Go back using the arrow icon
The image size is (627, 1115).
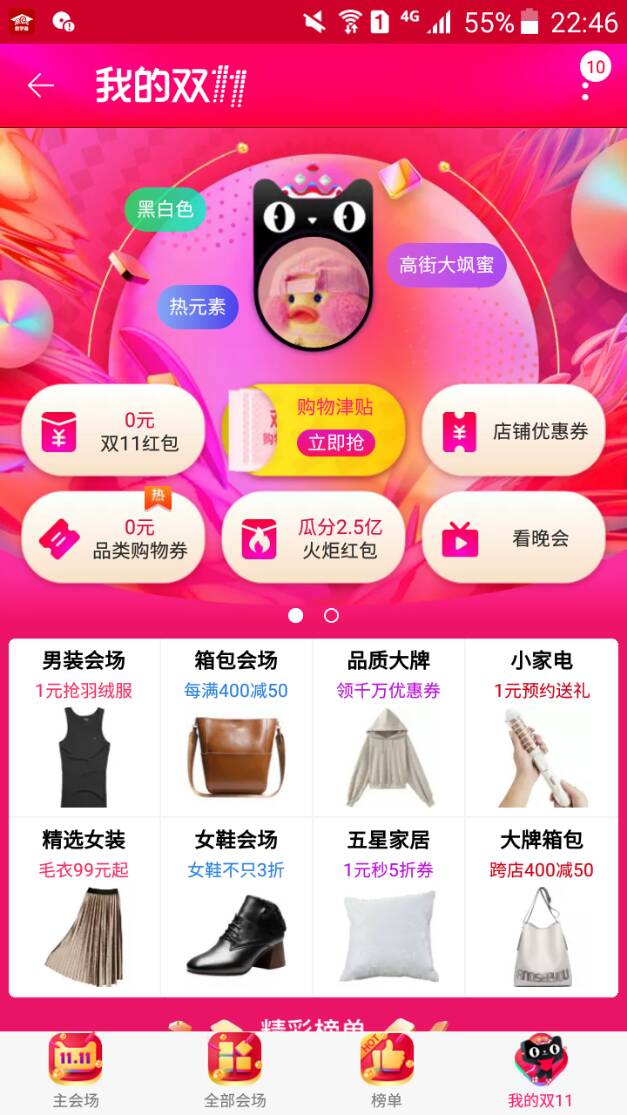pyautogui.click(x=40, y=86)
